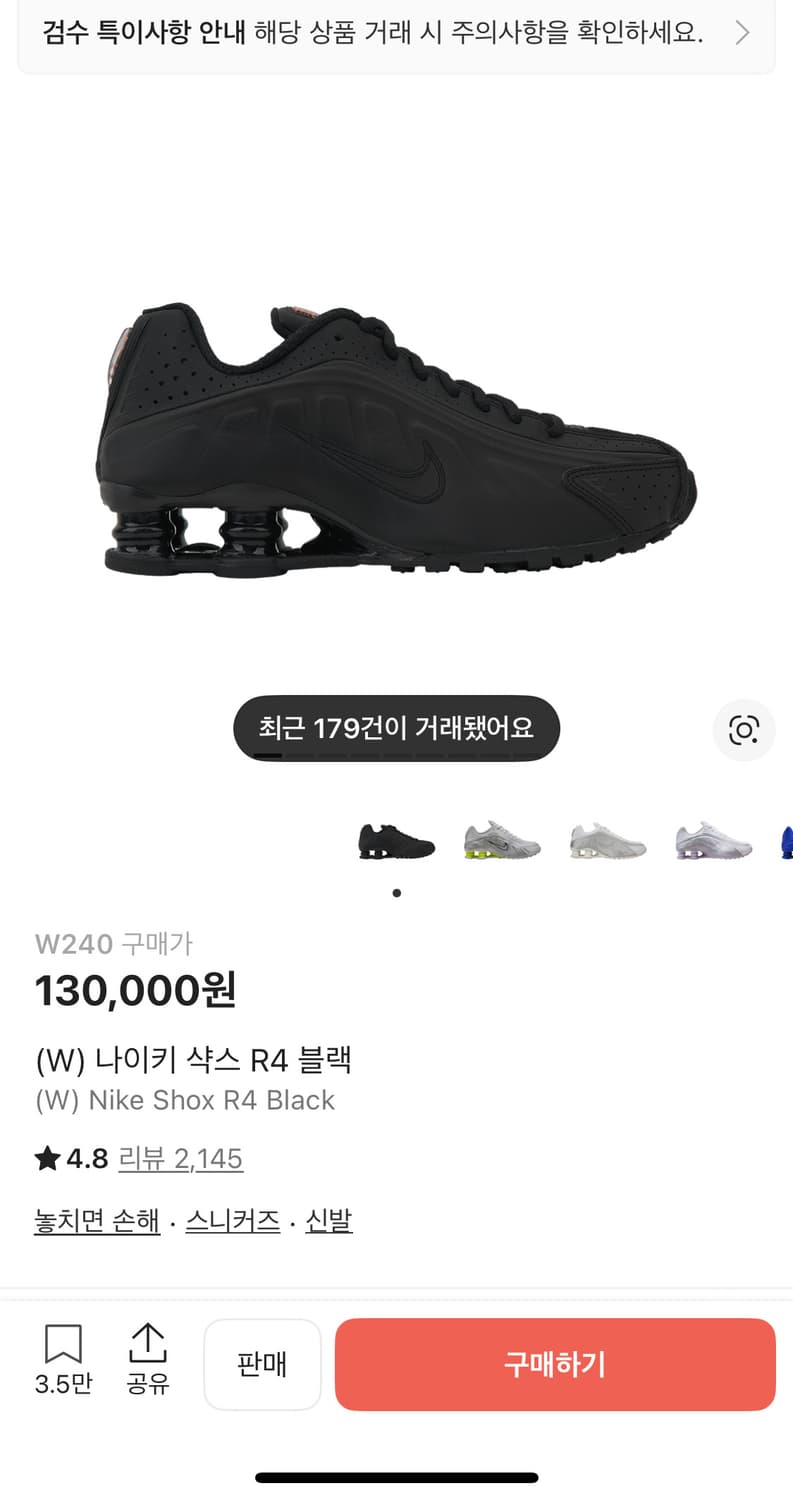Activate the camera visual search icon
The image size is (793, 1500).
coord(744,731)
